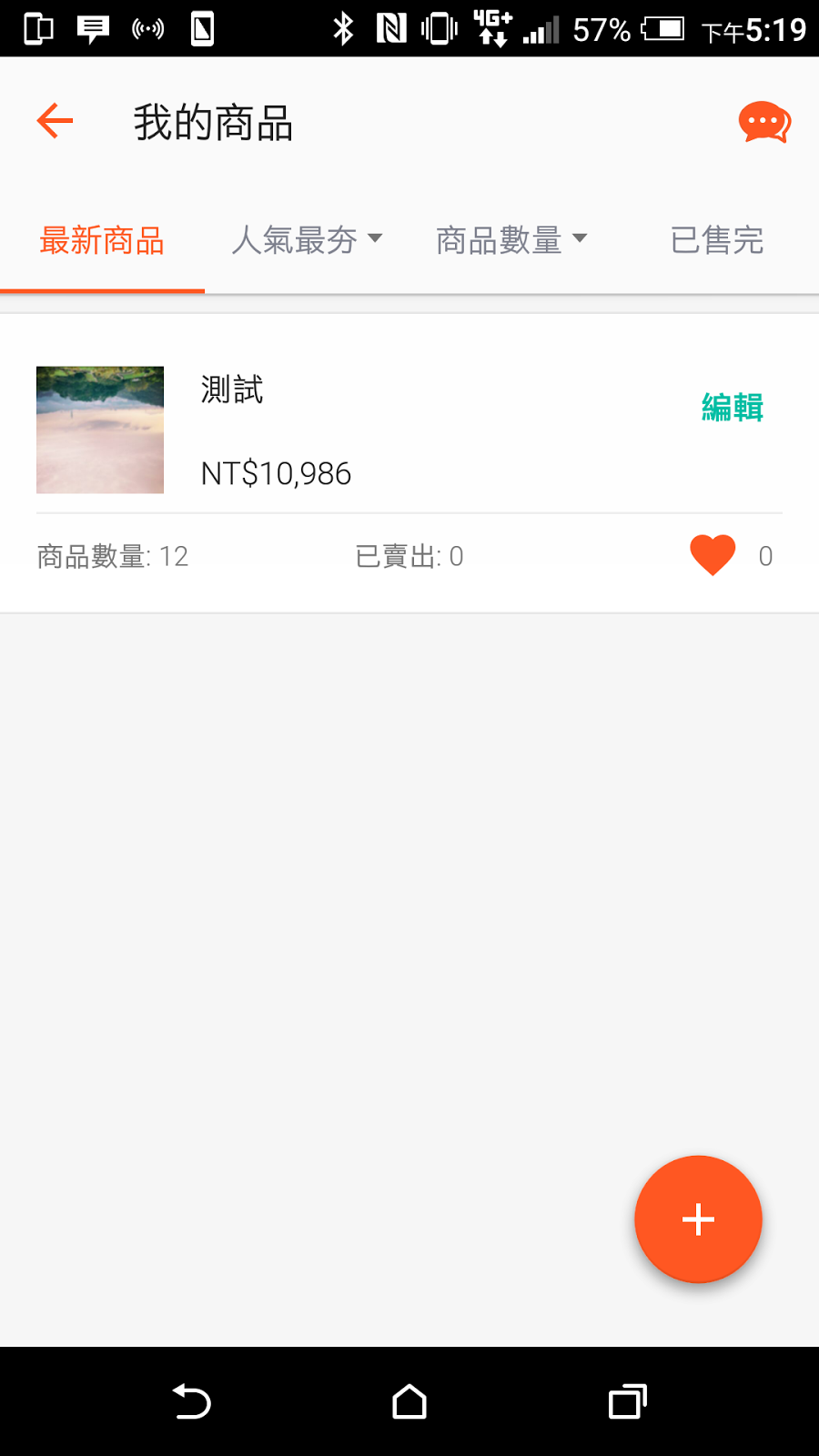Open the chat messages icon
Screen dimensions: 819x1456
[763, 122]
